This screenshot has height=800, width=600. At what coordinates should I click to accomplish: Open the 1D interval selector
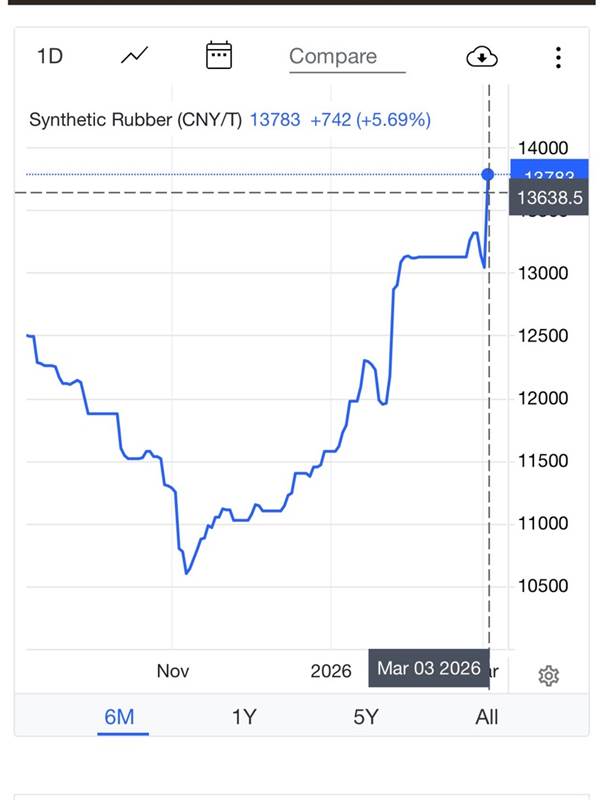50,56
